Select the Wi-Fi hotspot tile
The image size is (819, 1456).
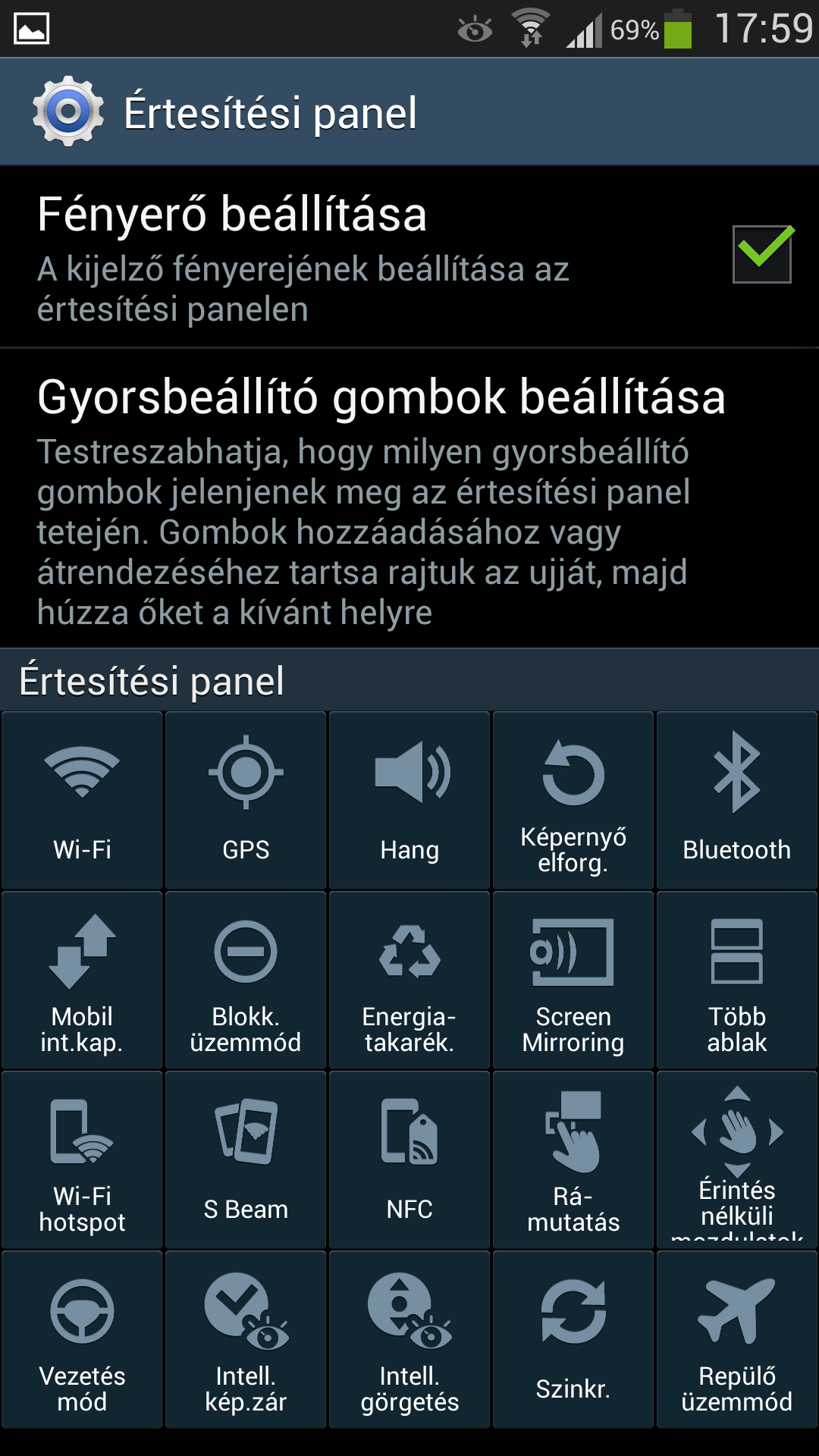tap(82, 1159)
